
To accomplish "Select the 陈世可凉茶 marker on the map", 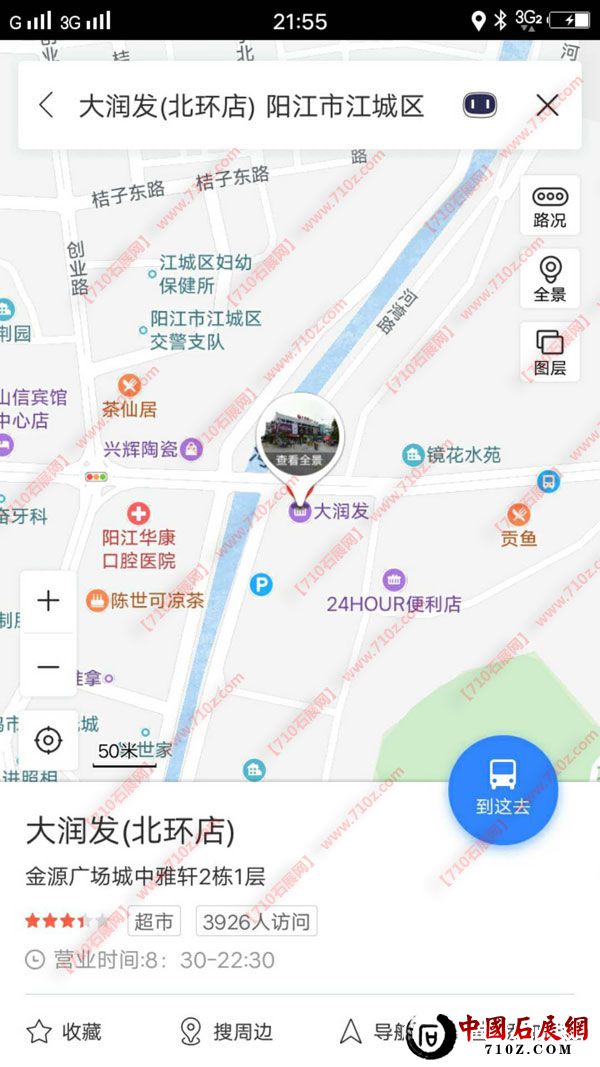I will (97, 600).
